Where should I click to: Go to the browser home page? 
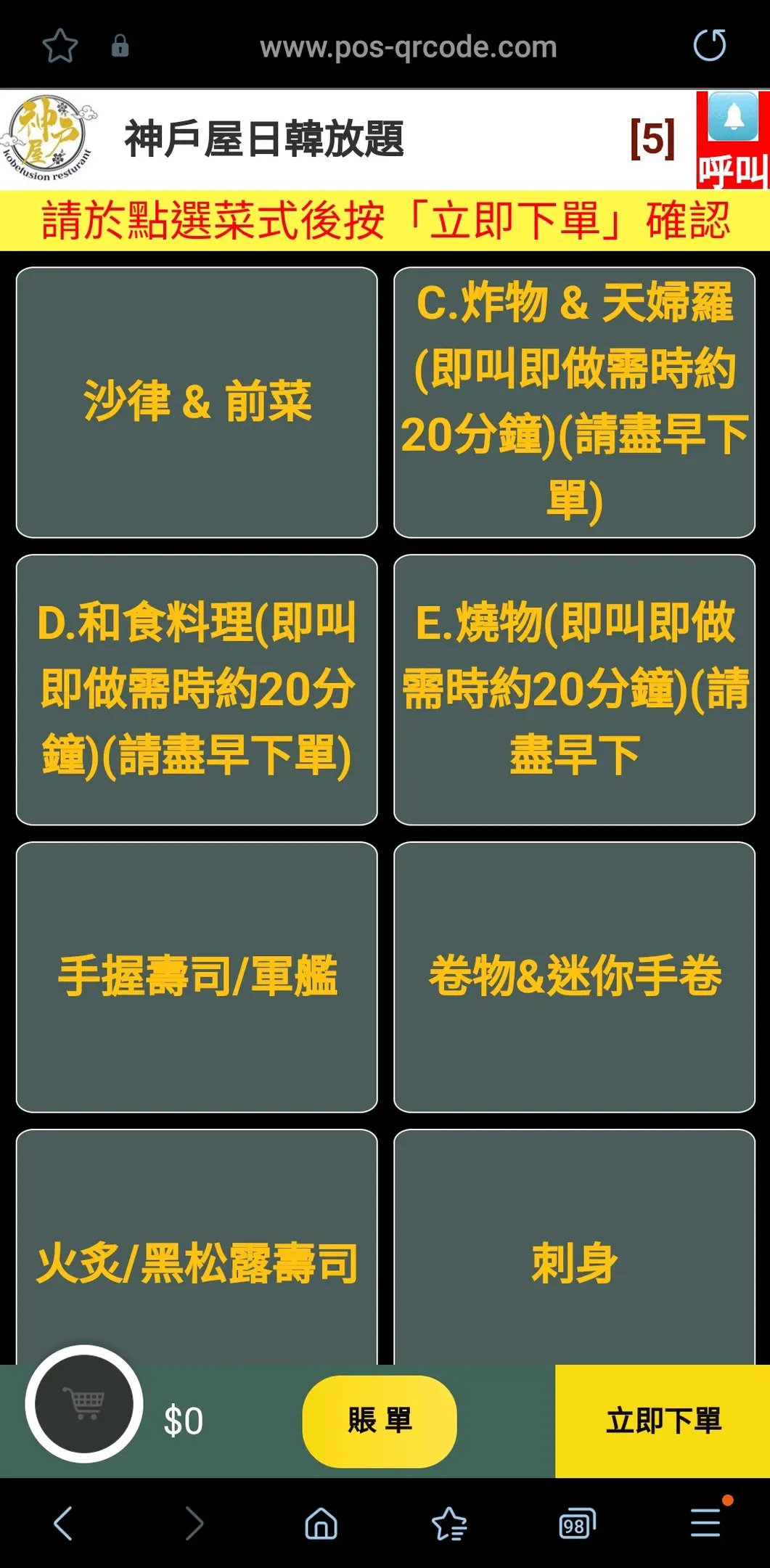(321, 1523)
